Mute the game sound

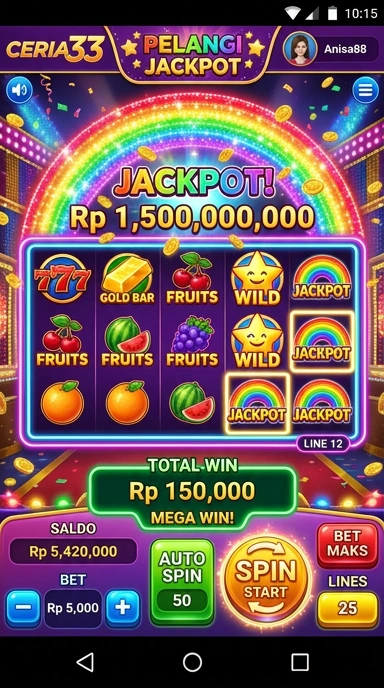click(x=19, y=90)
